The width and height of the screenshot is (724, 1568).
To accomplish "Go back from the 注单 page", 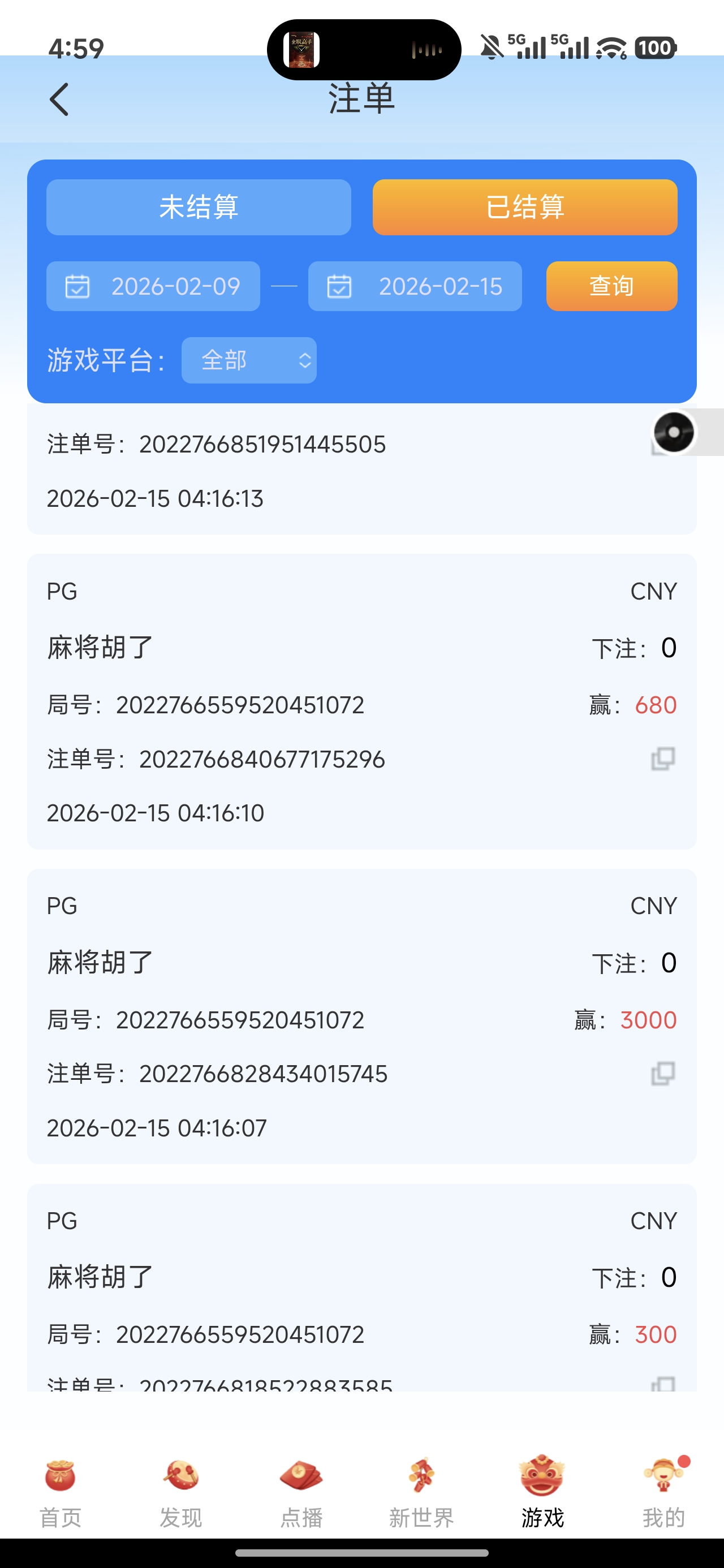I will [x=59, y=99].
